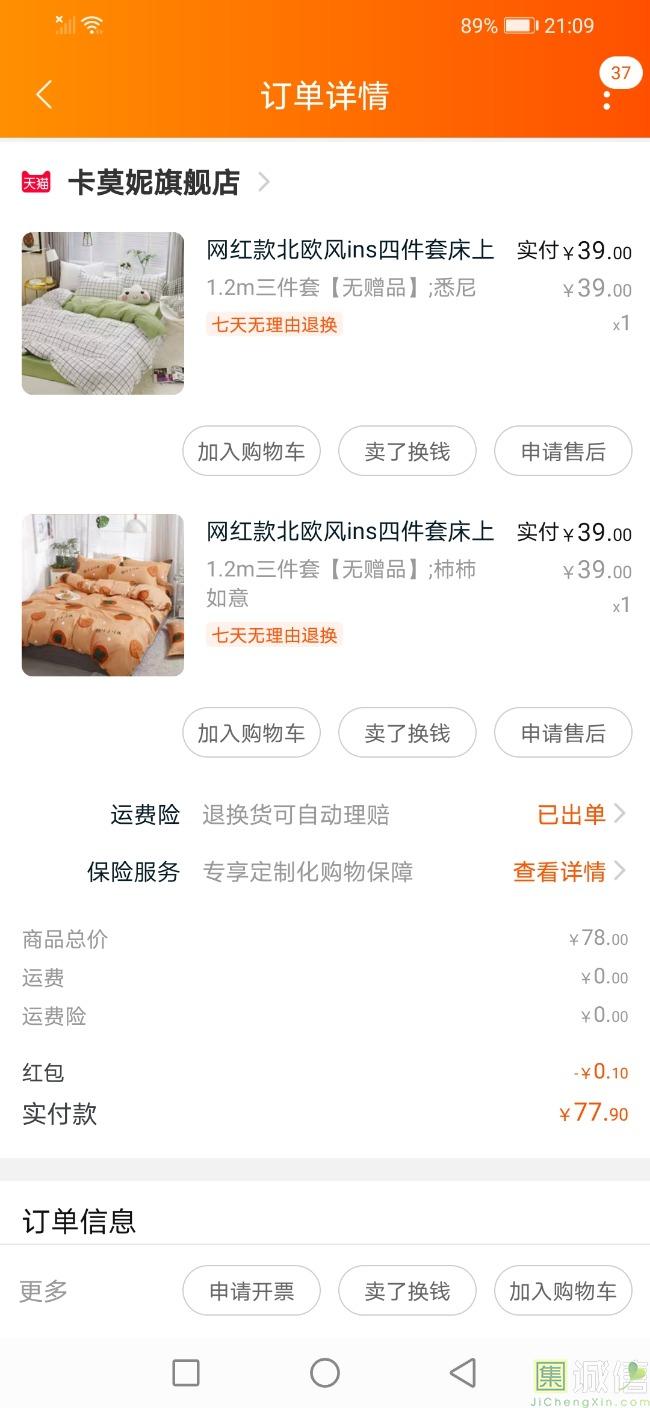Image resolution: width=650 pixels, height=1408 pixels.
Task: Open the 悉尼 bedding set product image
Action: click(x=103, y=313)
